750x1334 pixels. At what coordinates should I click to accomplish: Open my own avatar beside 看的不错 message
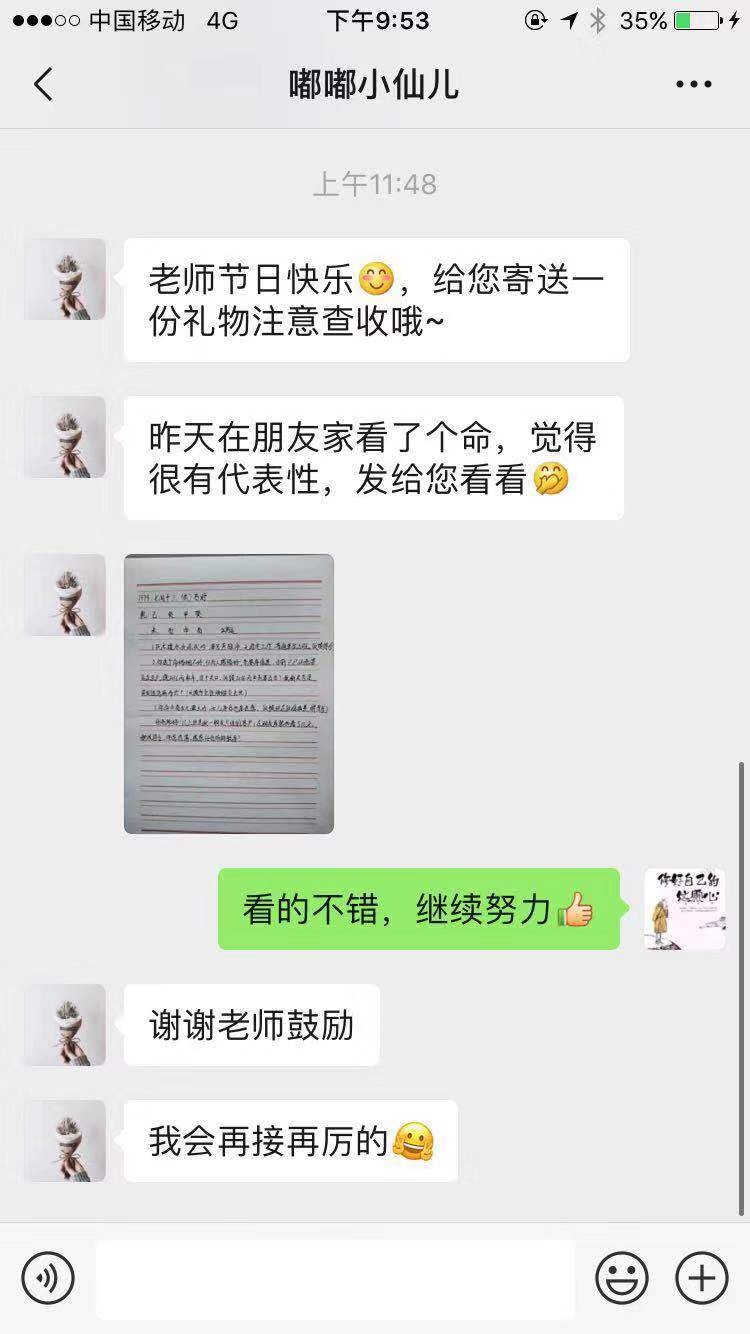(684, 908)
